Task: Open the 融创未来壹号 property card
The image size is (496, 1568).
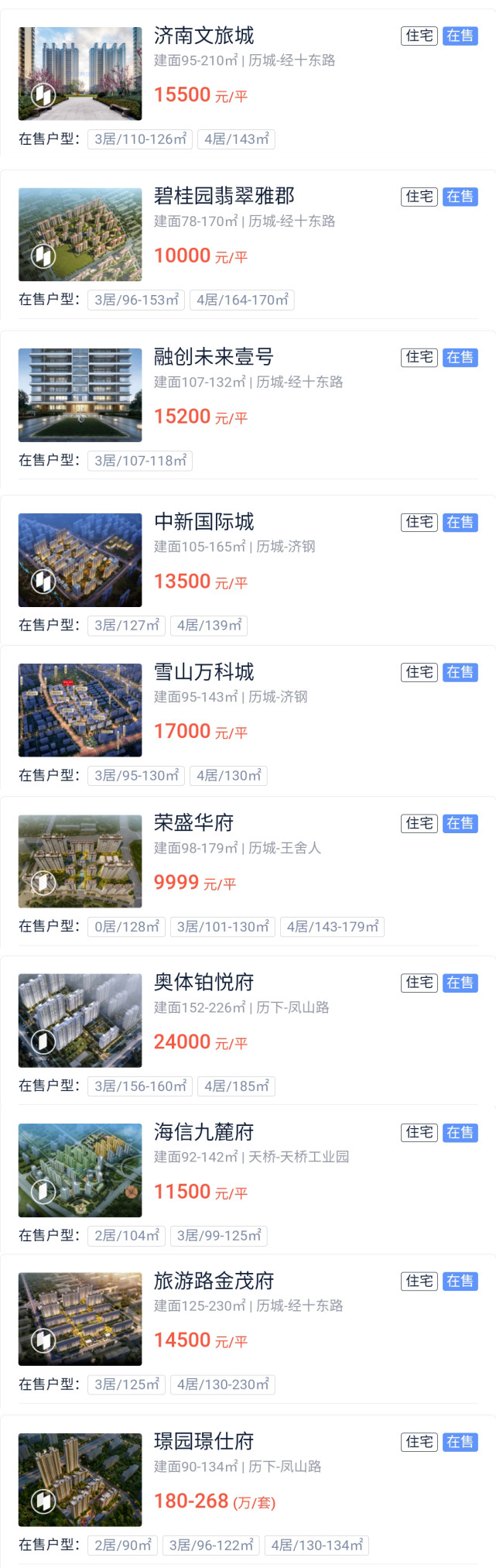Action: [214, 357]
